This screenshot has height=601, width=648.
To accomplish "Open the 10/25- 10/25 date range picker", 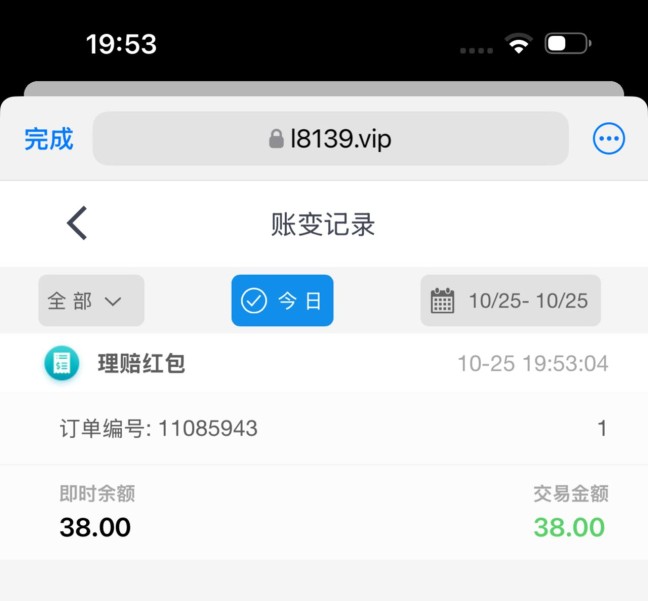I will 510,301.
